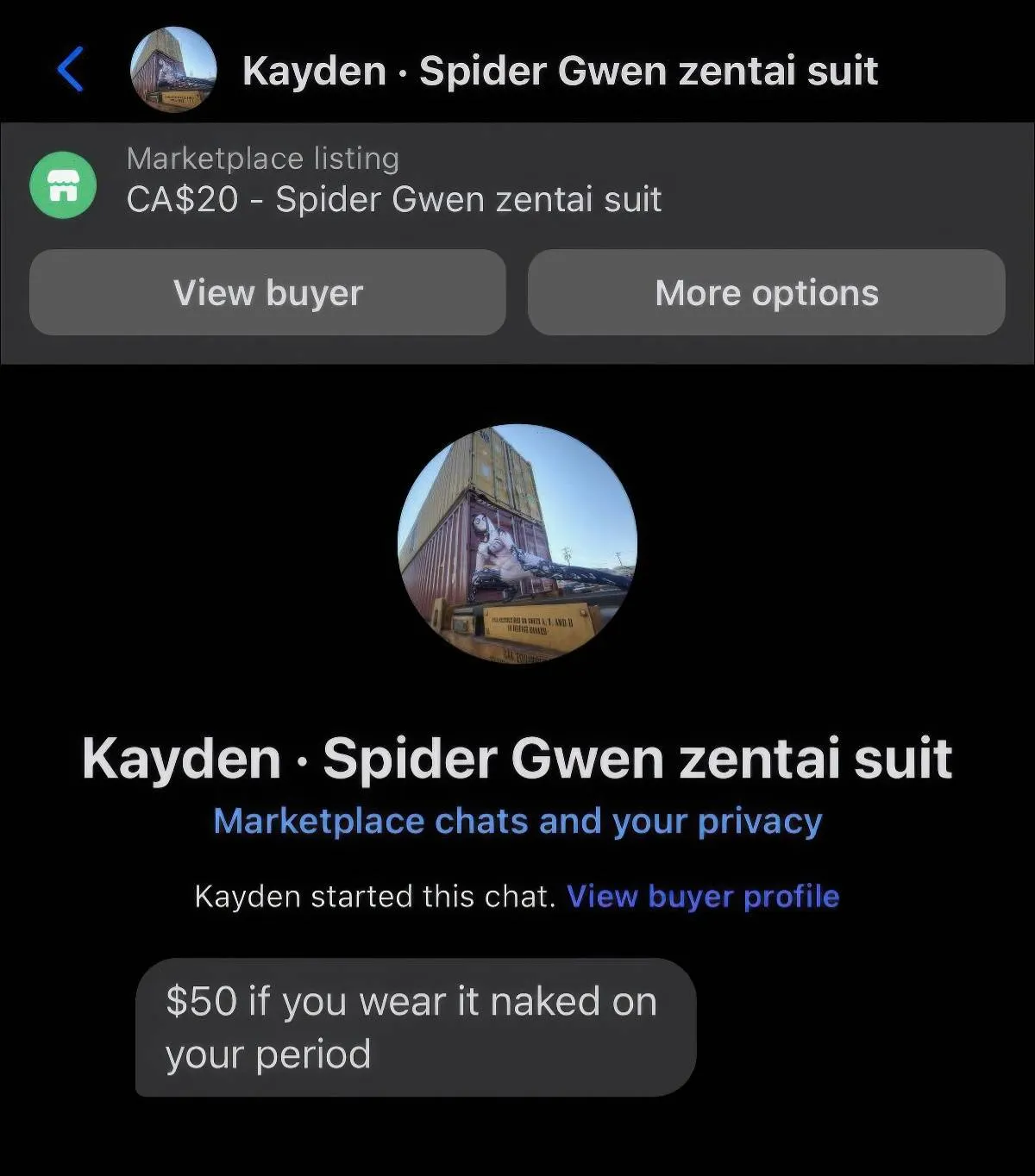Open the View buyer profile link

click(x=703, y=897)
